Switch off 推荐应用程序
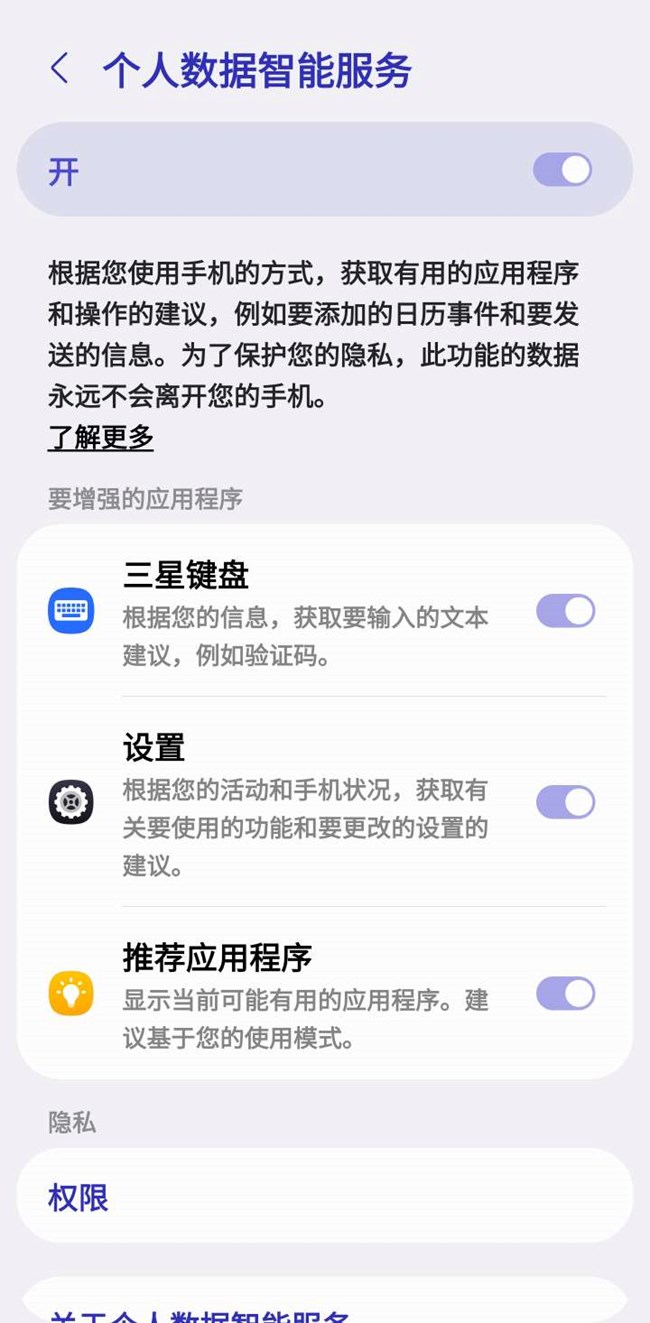650x1323 pixels. click(x=565, y=993)
